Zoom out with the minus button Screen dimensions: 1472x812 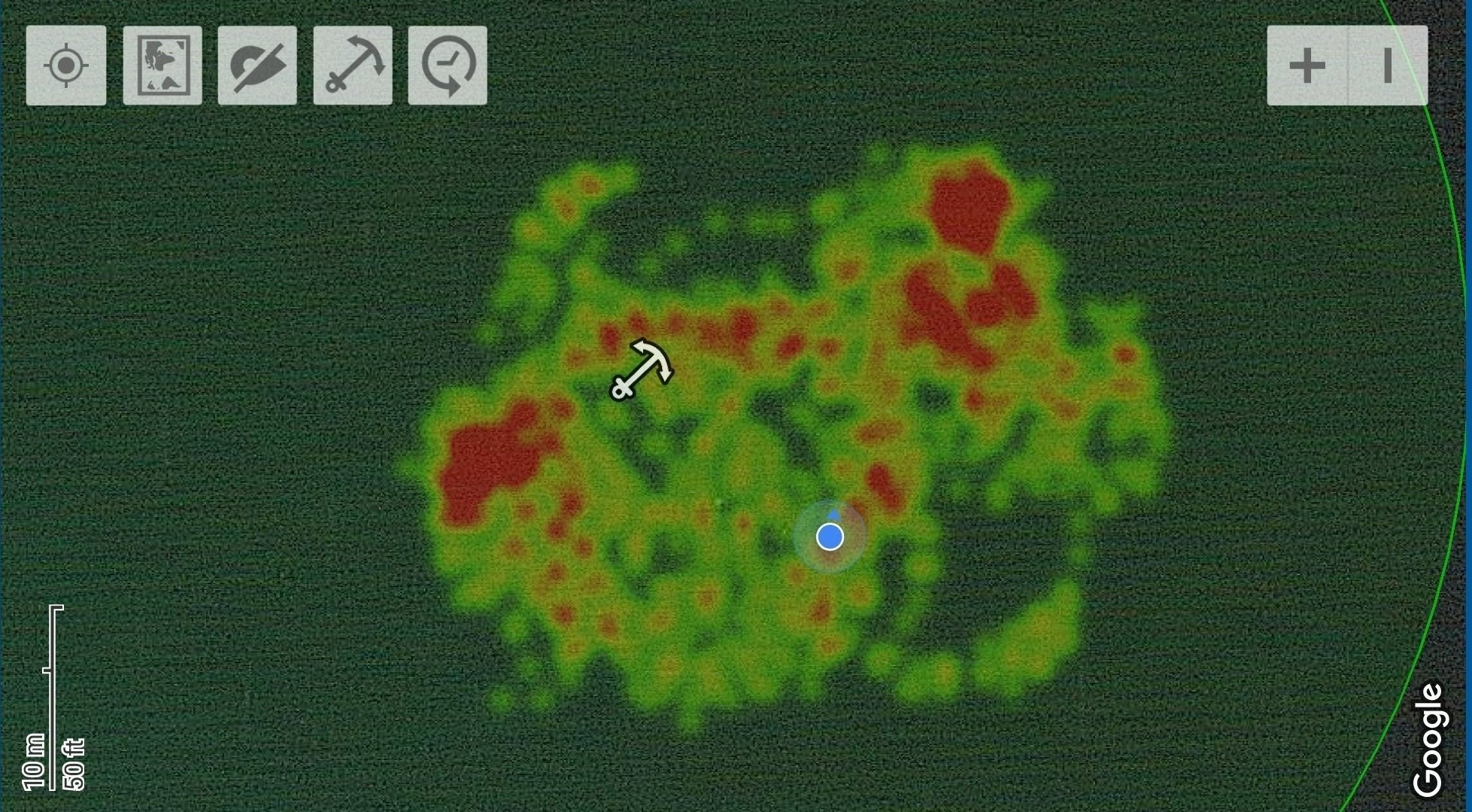coord(1388,65)
